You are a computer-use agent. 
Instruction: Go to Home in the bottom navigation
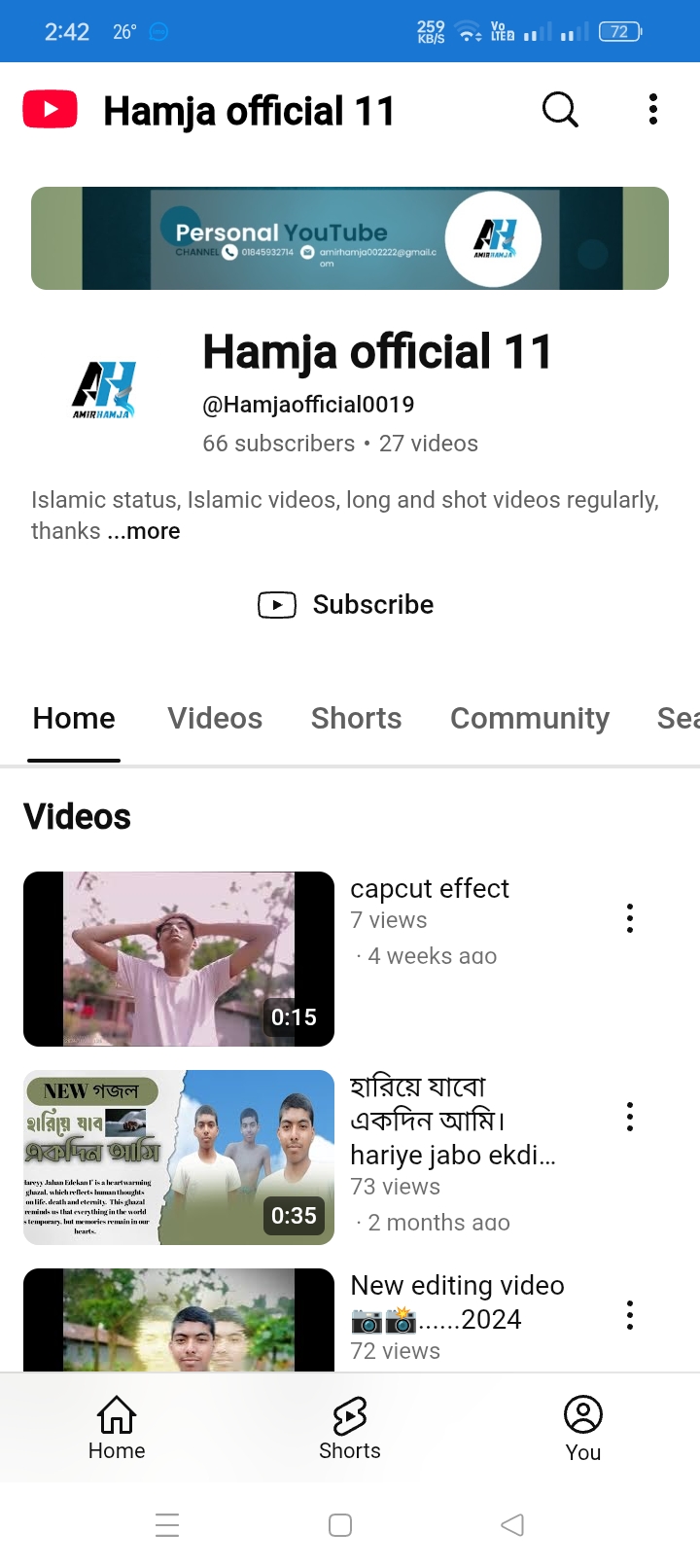point(117,1428)
